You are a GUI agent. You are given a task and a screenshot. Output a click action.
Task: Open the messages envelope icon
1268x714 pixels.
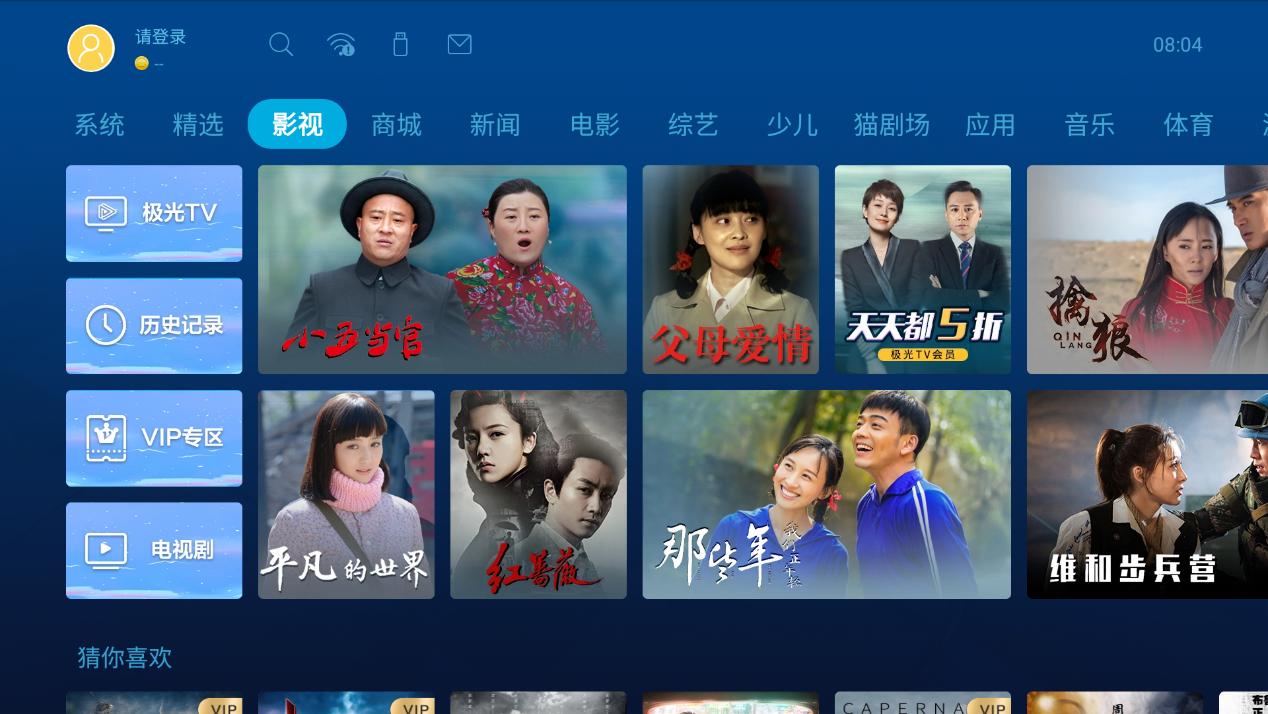pos(459,45)
